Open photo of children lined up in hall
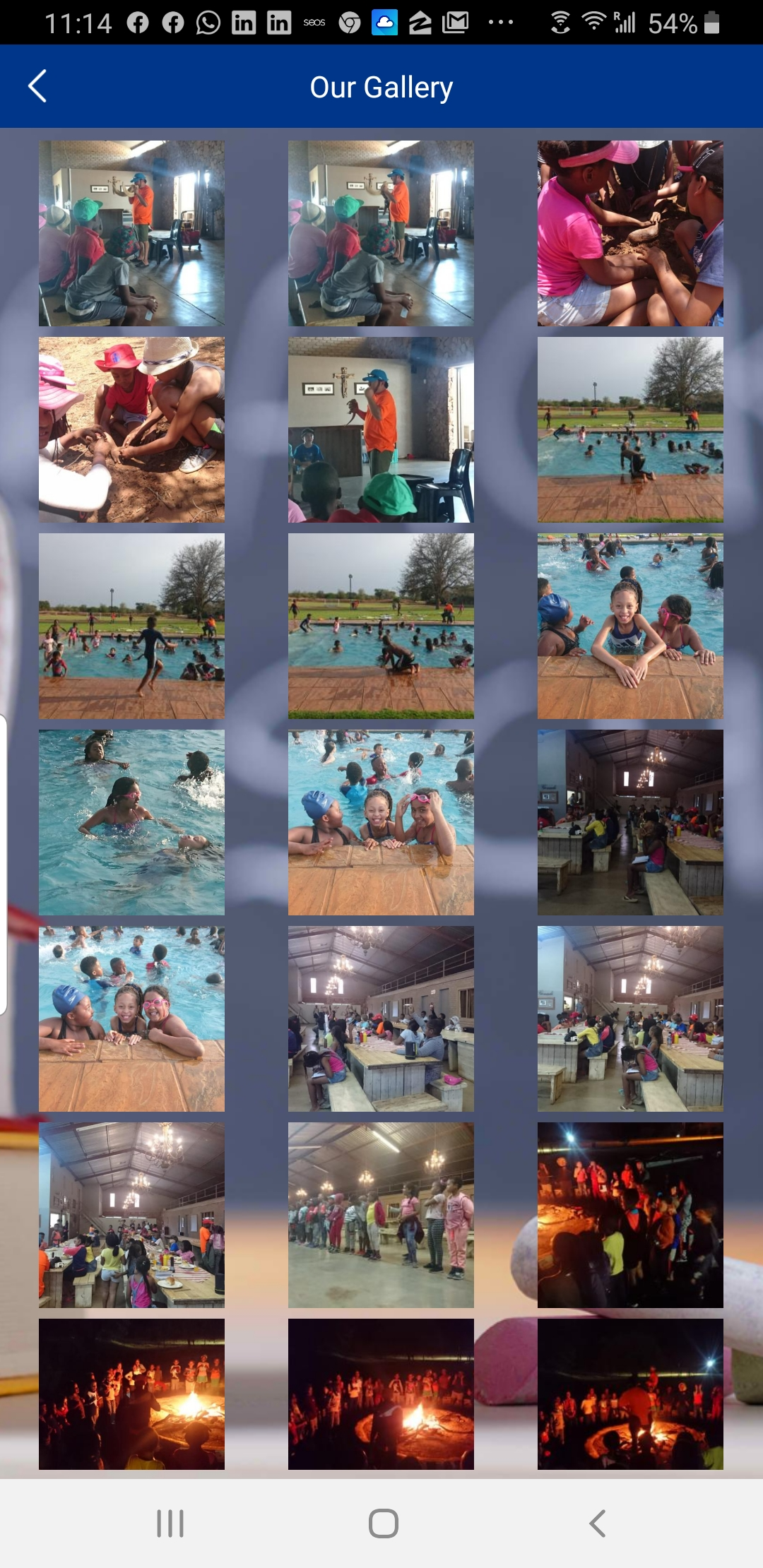Image resolution: width=763 pixels, height=1568 pixels. [x=381, y=1215]
